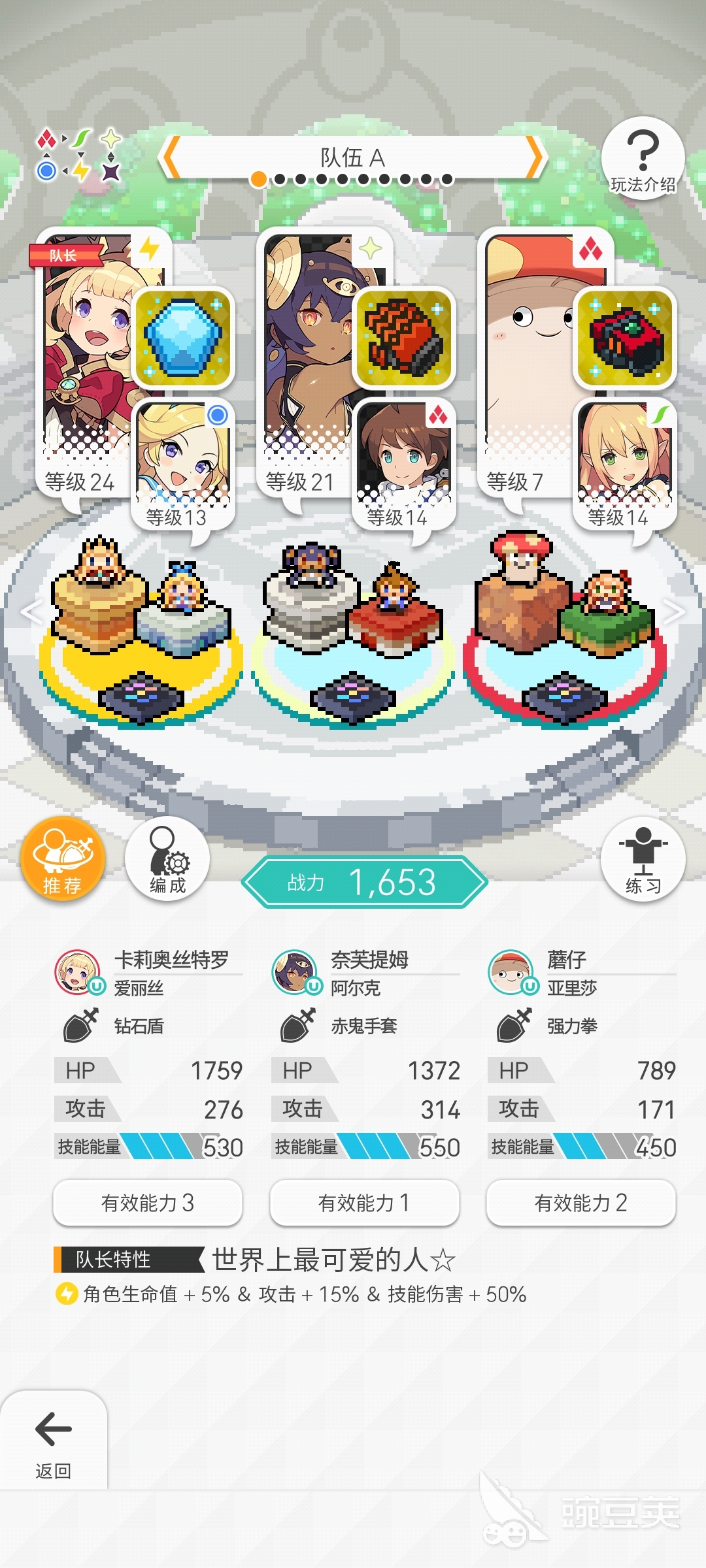Open the 编成 formation button
The image size is (706, 1568).
click(x=167, y=859)
